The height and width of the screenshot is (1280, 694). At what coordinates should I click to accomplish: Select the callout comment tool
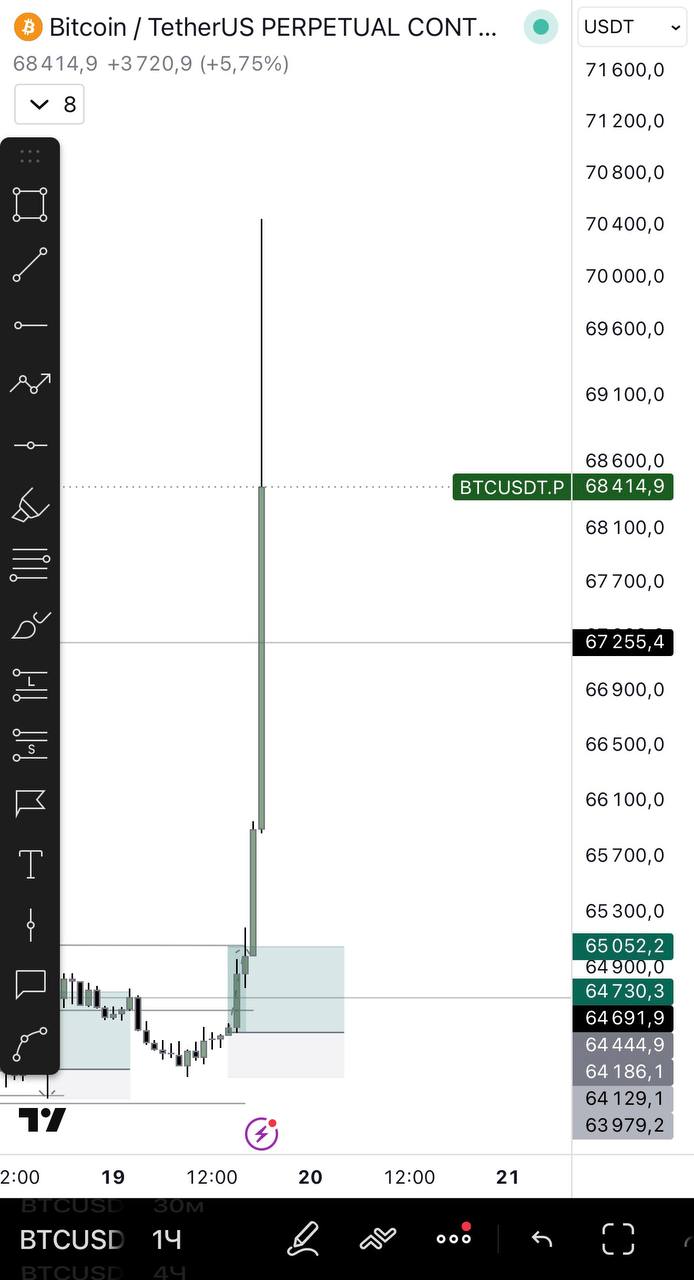click(x=30, y=985)
